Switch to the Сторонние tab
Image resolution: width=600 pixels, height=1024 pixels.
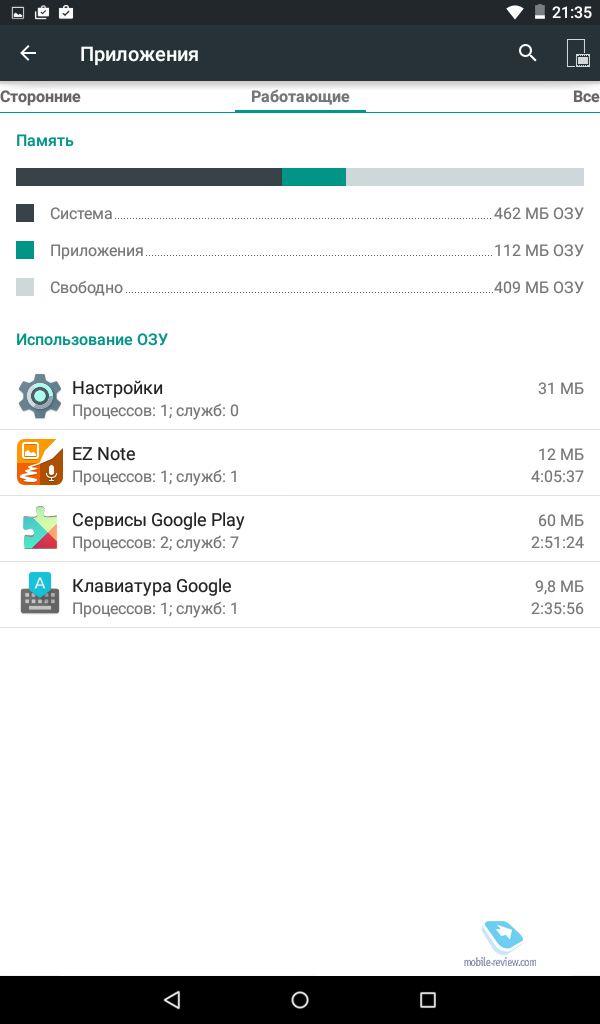[40, 97]
